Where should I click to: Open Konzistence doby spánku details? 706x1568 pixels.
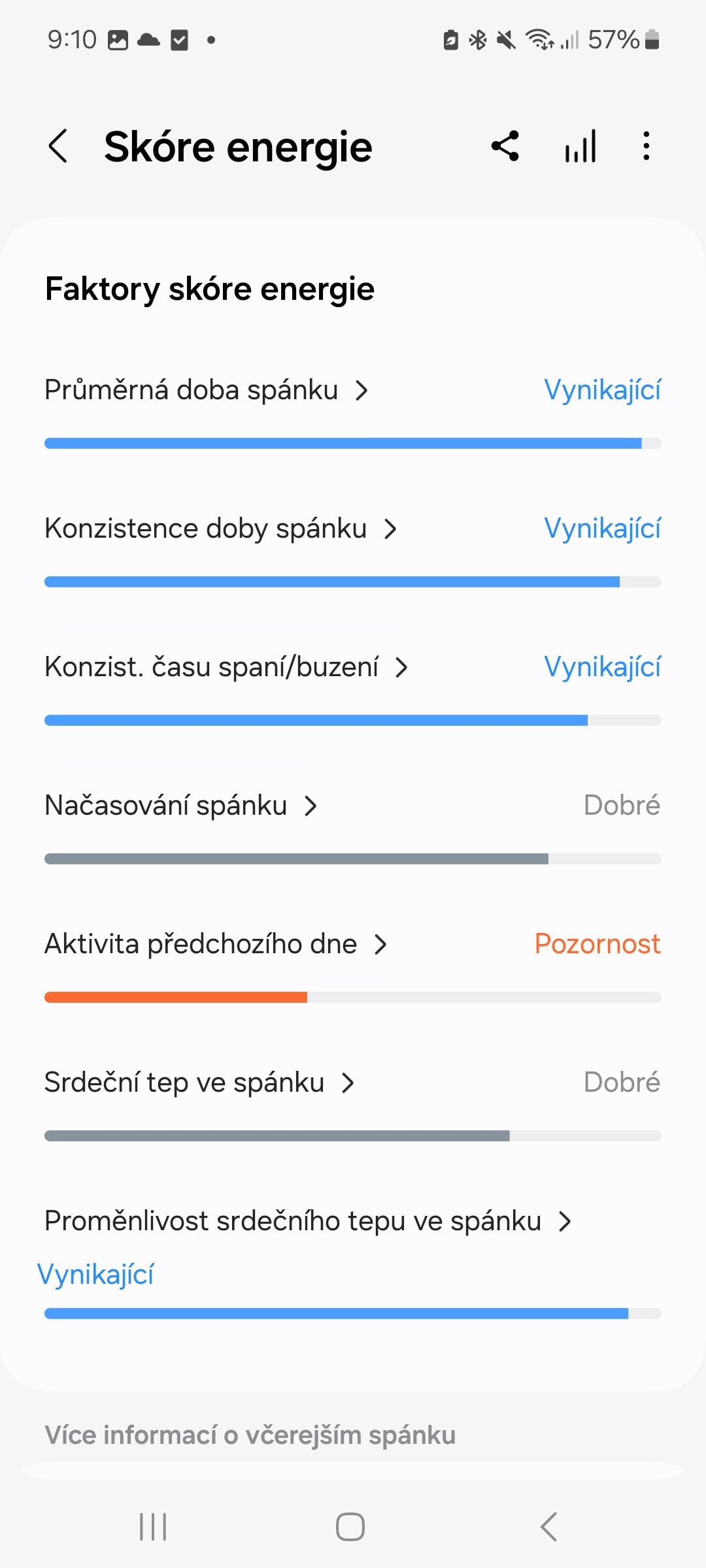pos(221,529)
